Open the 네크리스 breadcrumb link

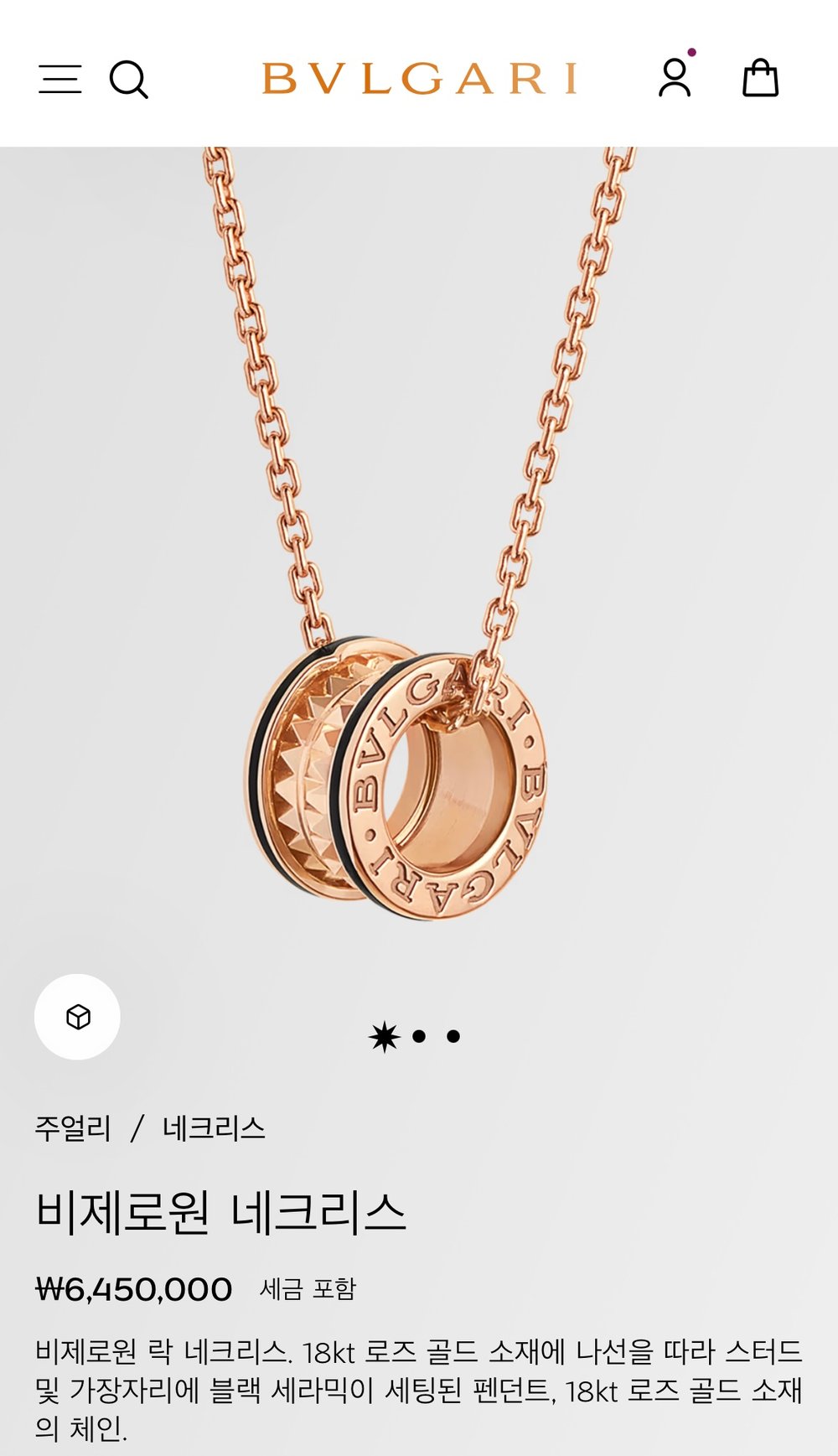(214, 1128)
